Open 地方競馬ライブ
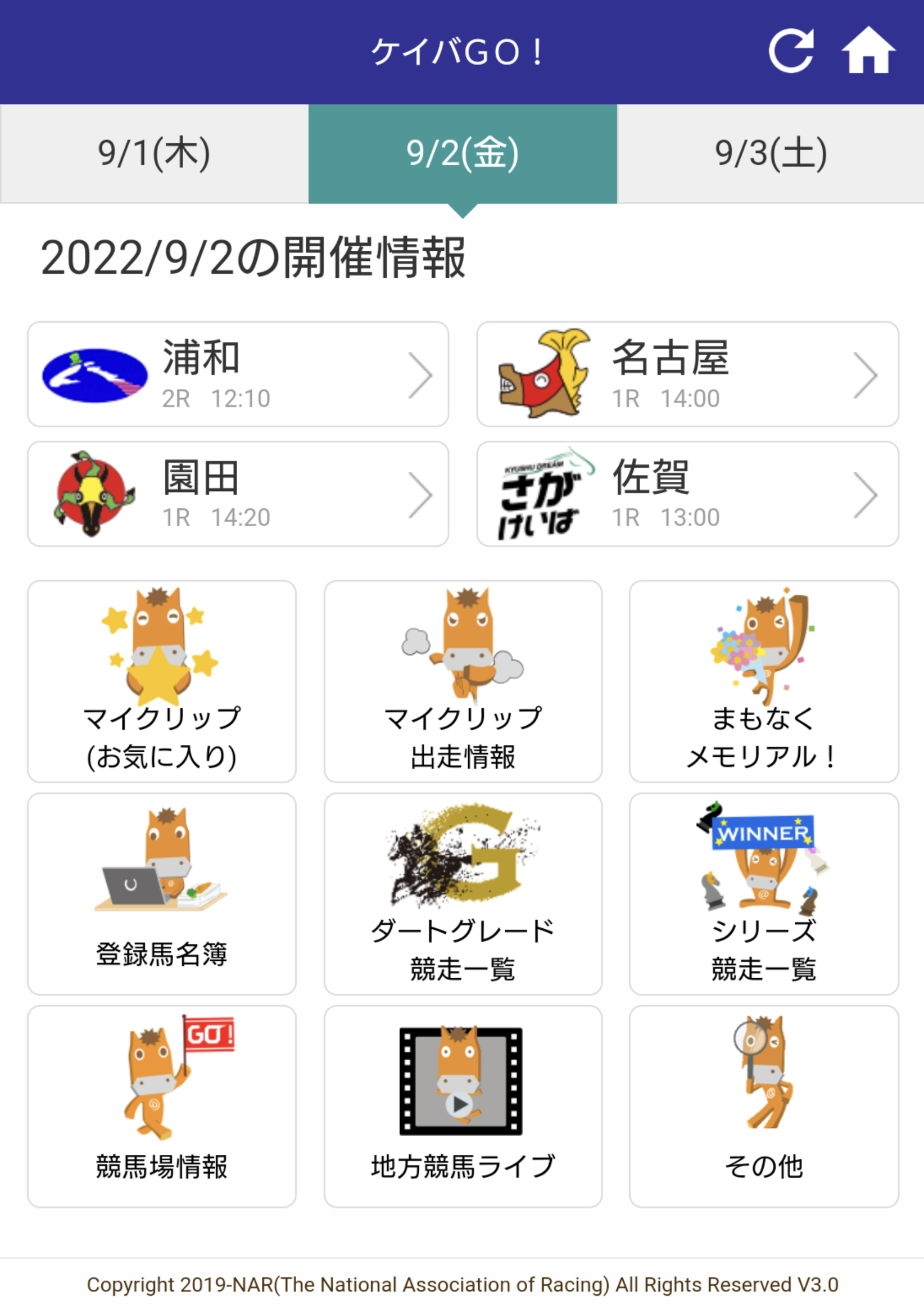The height and width of the screenshot is (1315, 924). (463, 1106)
